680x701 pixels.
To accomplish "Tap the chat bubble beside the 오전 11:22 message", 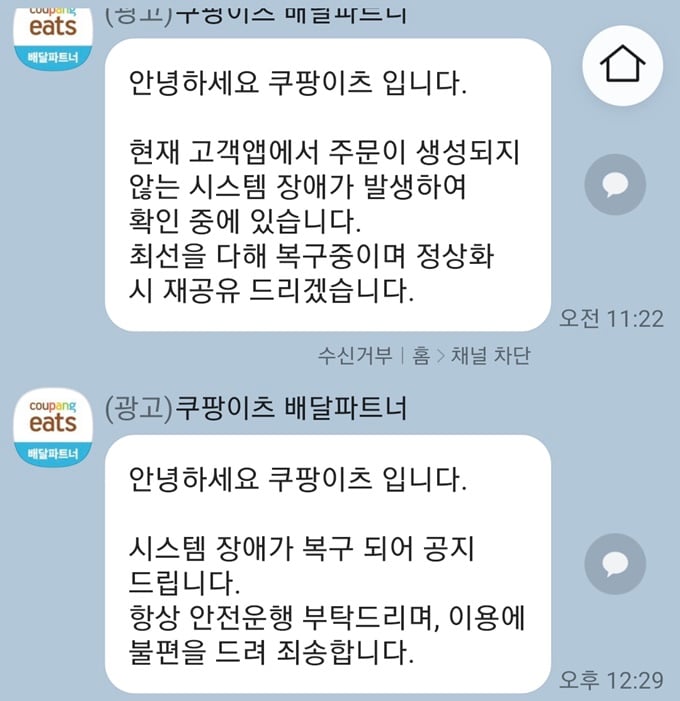I will tap(616, 185).
